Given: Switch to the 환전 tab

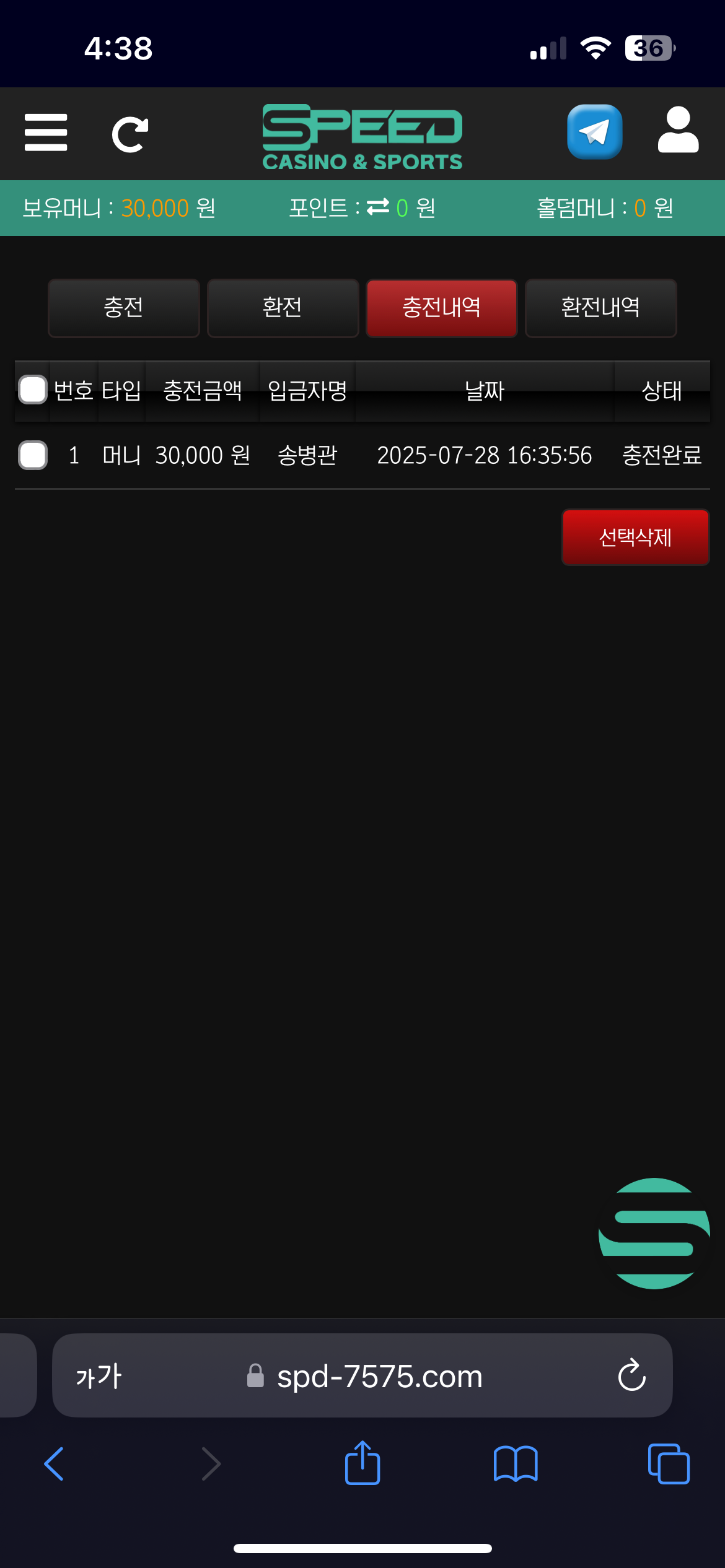Looking at the screenshot, I should pyautogui.click(x=283, y=308).
